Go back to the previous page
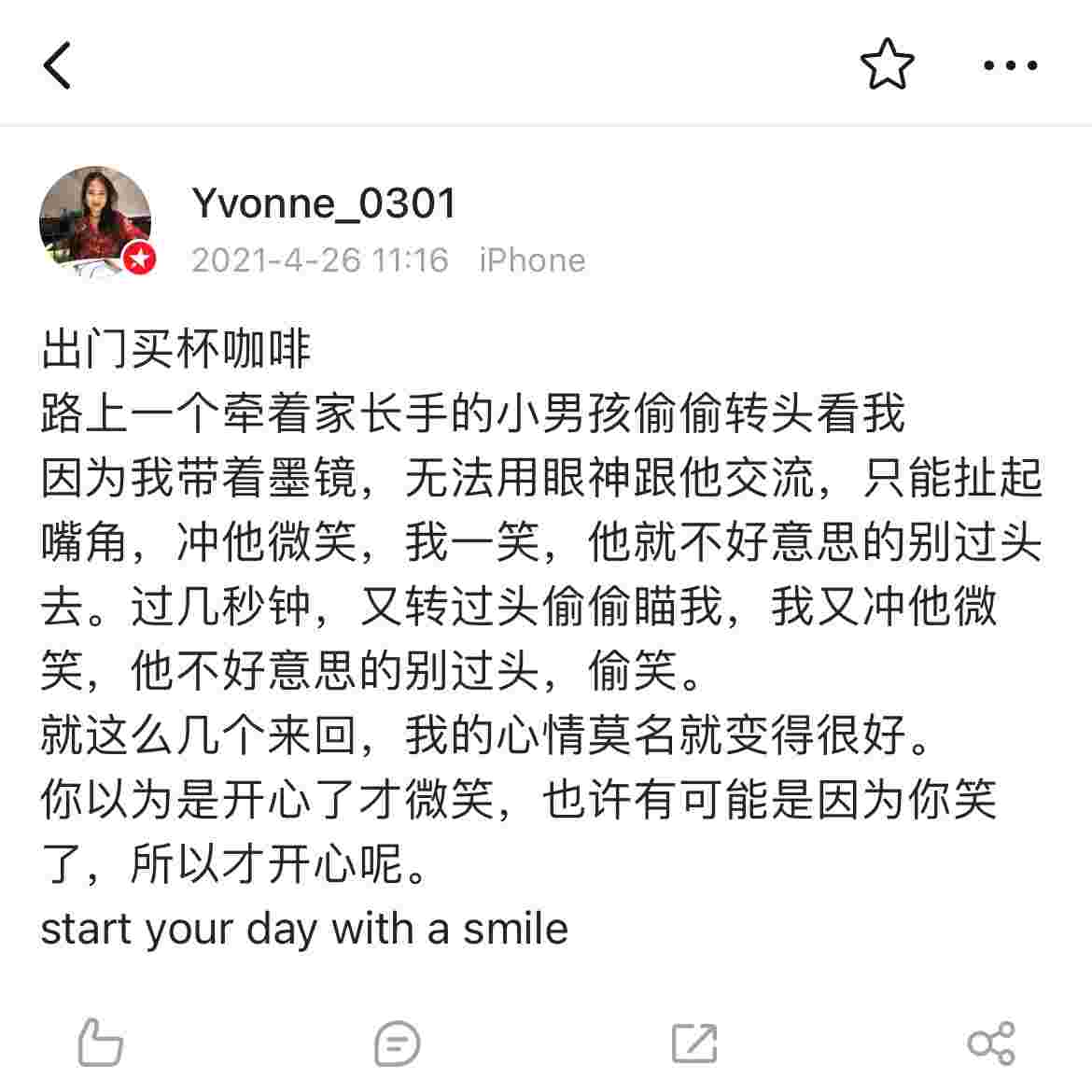The width and height of the screenshot is (1092, 1092). coord(58,65)
